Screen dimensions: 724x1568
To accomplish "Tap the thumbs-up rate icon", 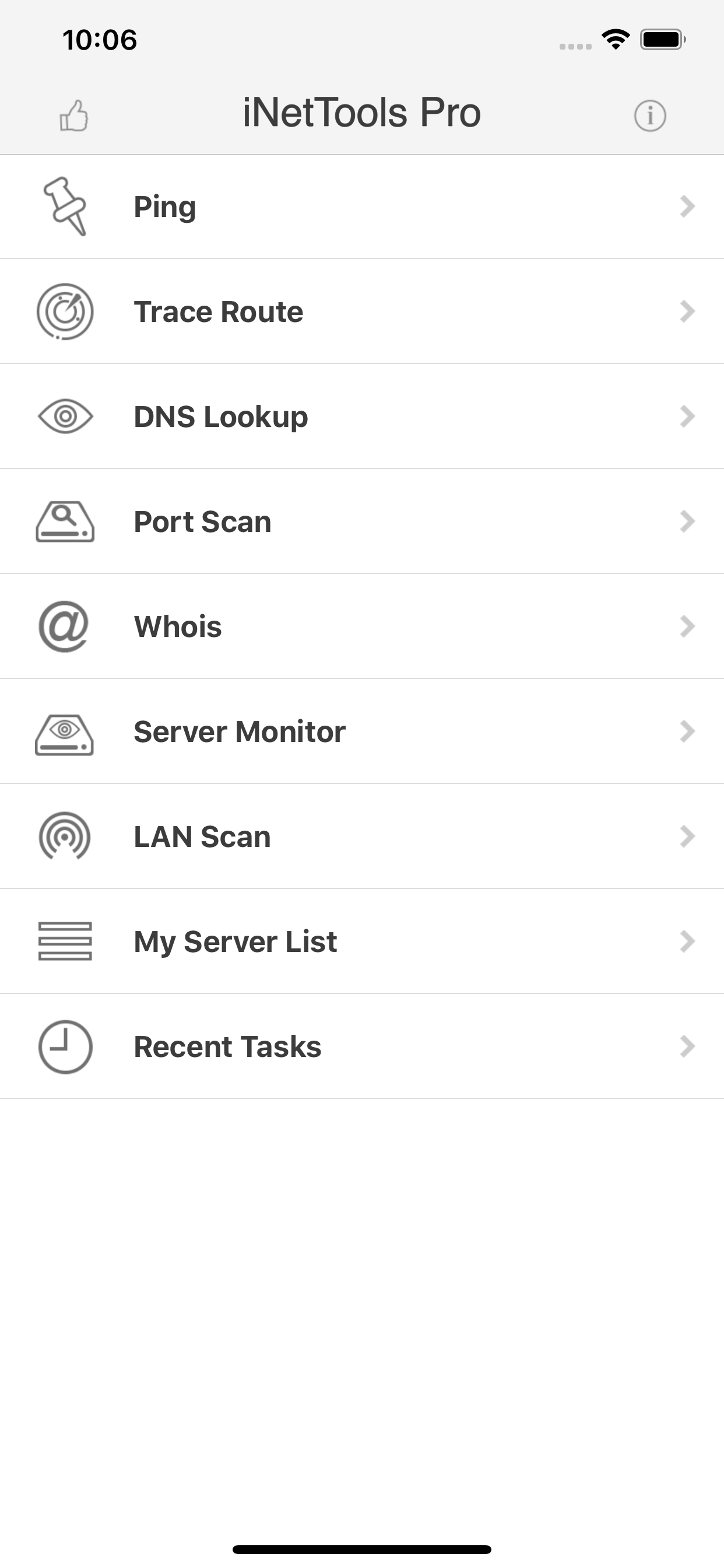I will coord(73,115).
